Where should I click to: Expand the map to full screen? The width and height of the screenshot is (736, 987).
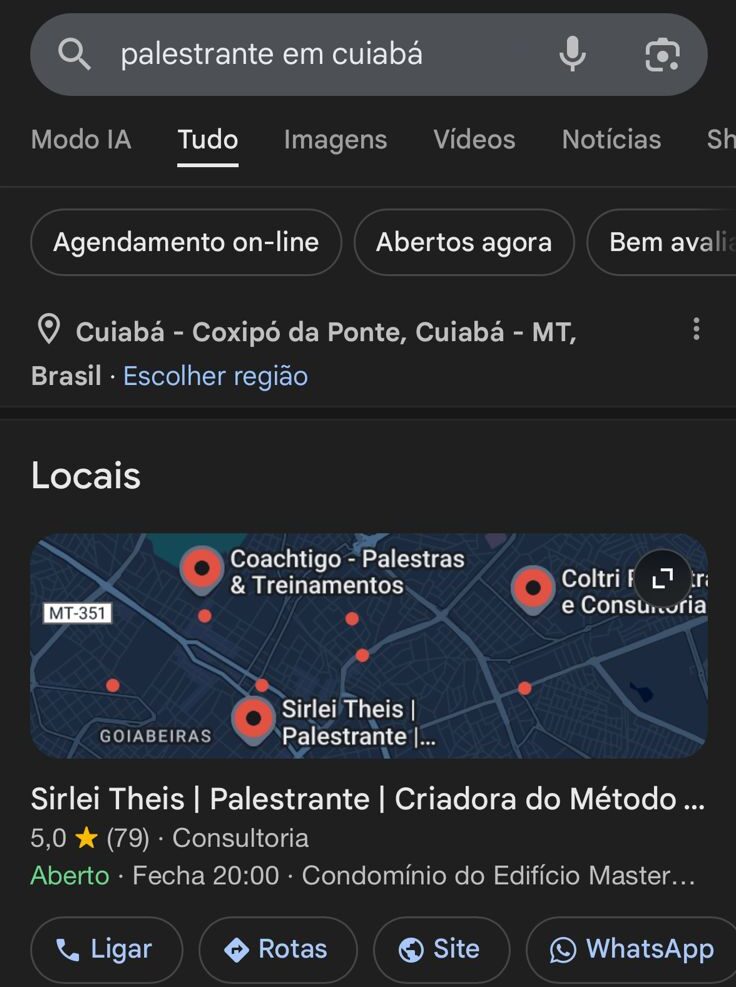point(662,578)
